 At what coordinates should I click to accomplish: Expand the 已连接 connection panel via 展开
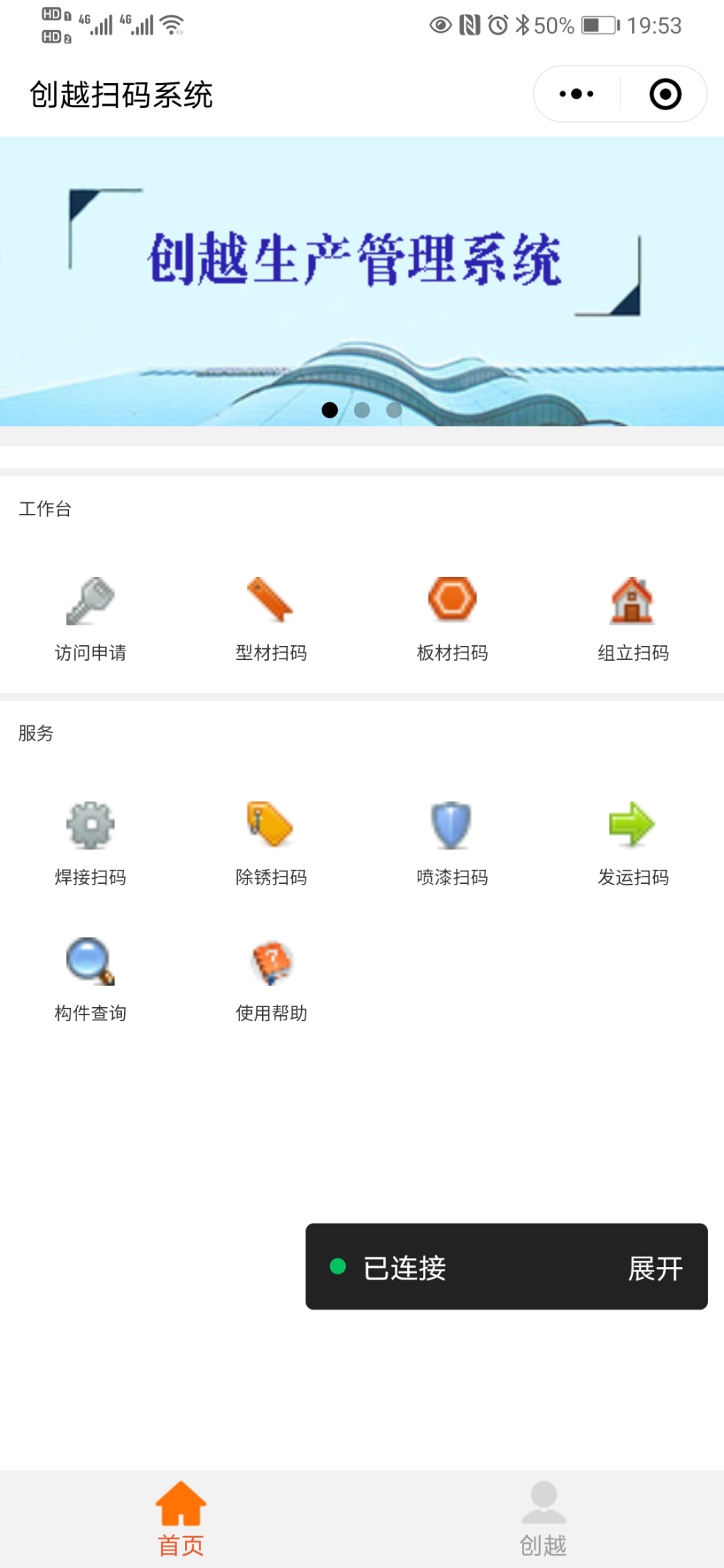click(655, 1268)
